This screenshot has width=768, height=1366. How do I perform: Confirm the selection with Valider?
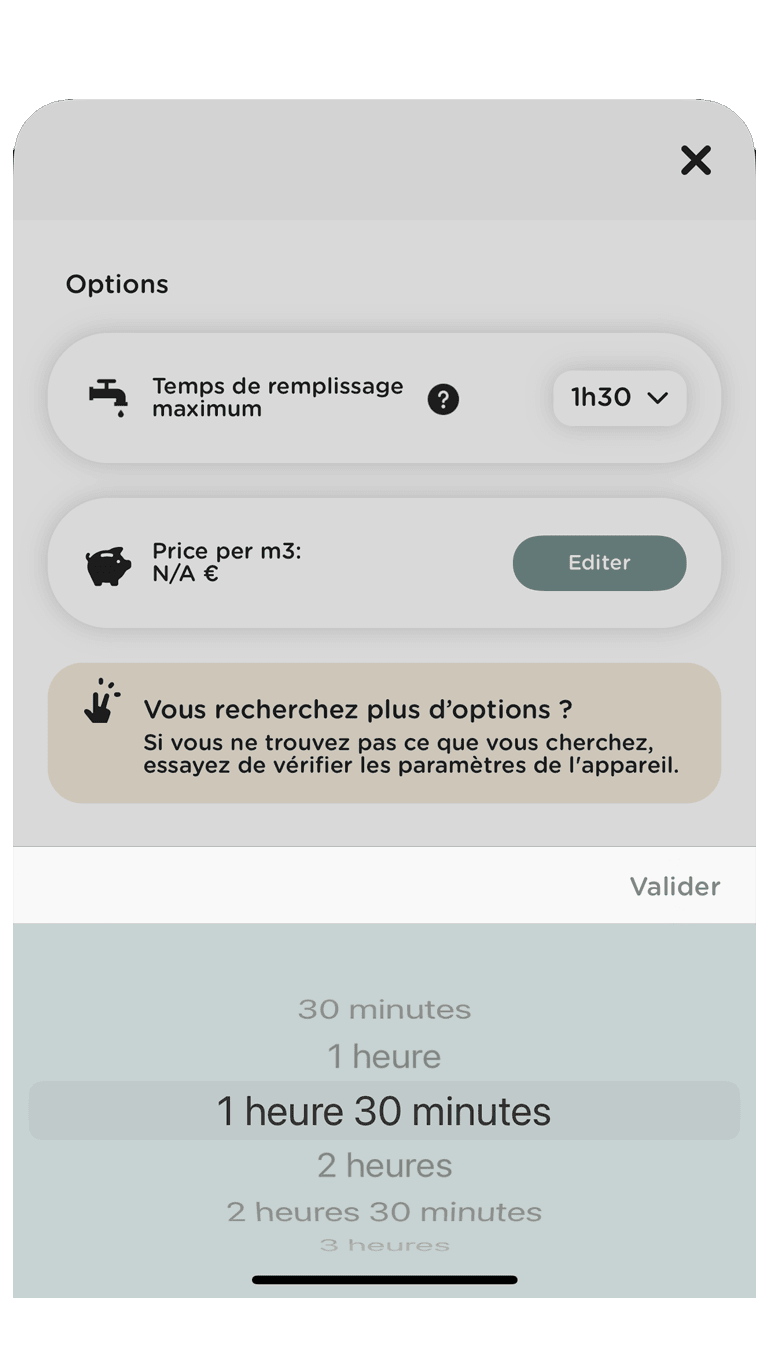(674, 886)
